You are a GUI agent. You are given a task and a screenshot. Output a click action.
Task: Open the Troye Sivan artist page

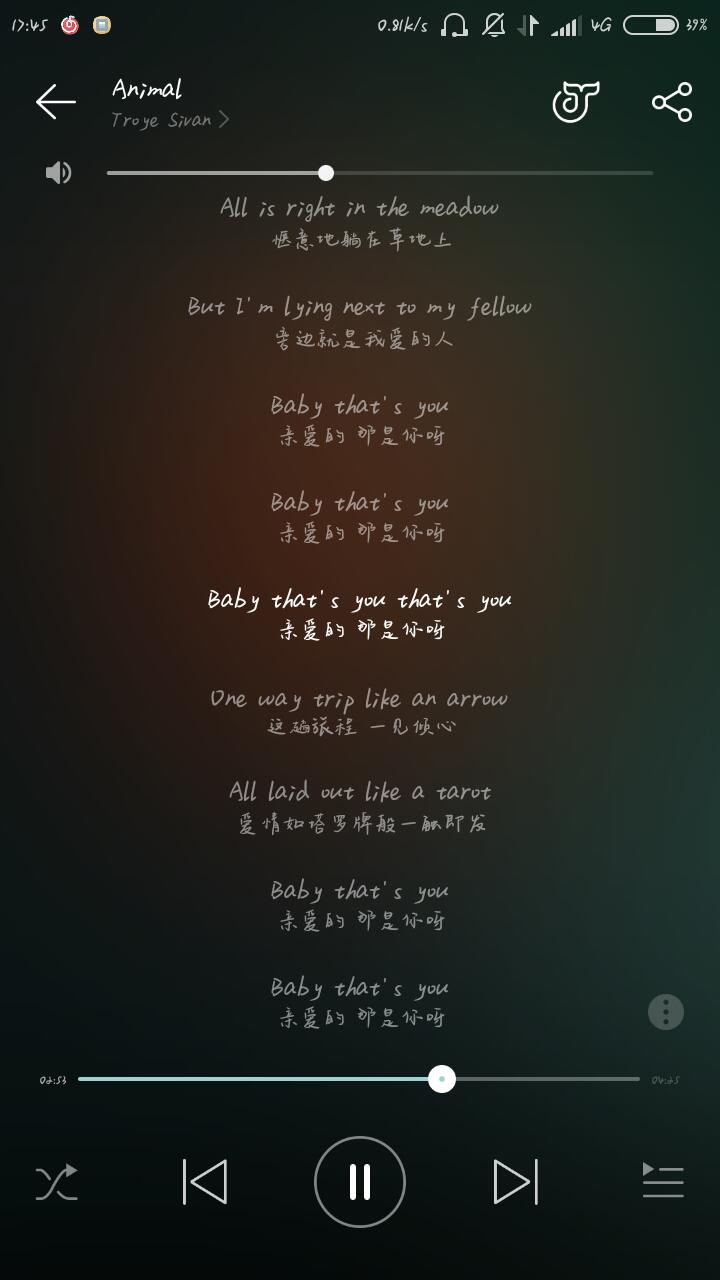170,120
